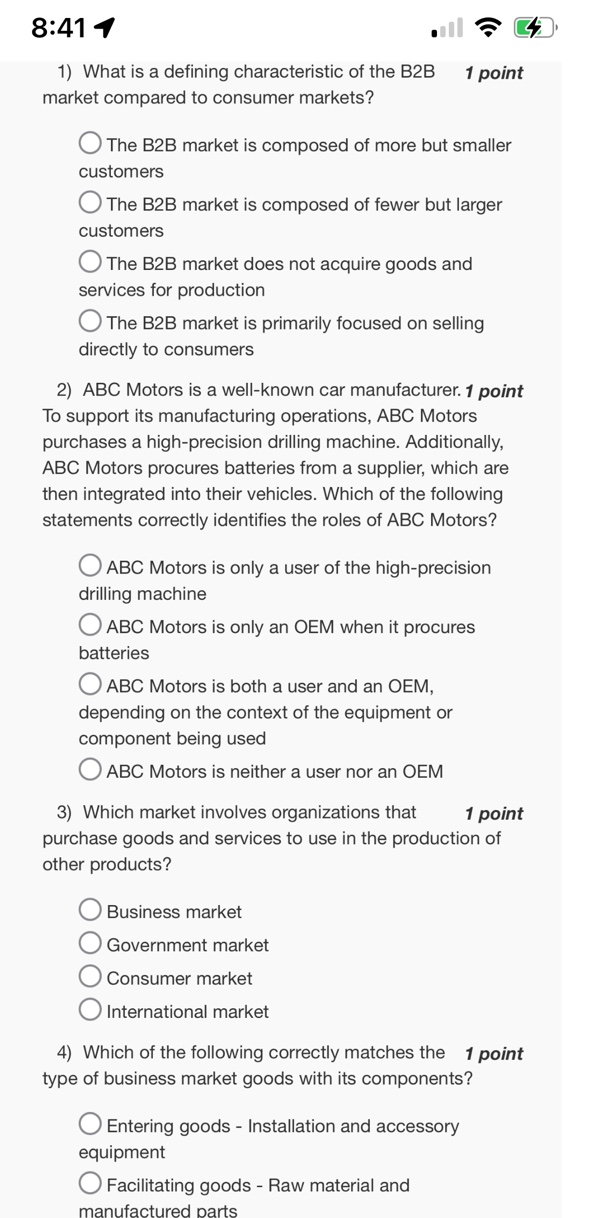
Task: Select International market option
Action: (90, 1010)
